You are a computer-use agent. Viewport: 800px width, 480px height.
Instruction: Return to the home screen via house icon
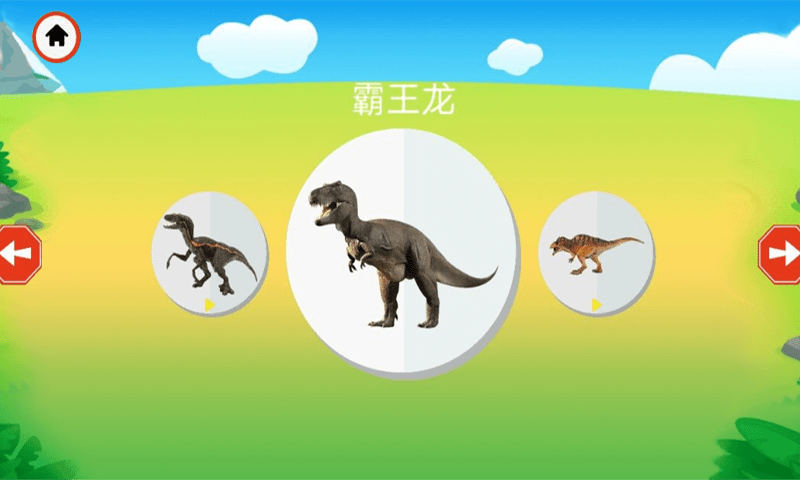57,36
